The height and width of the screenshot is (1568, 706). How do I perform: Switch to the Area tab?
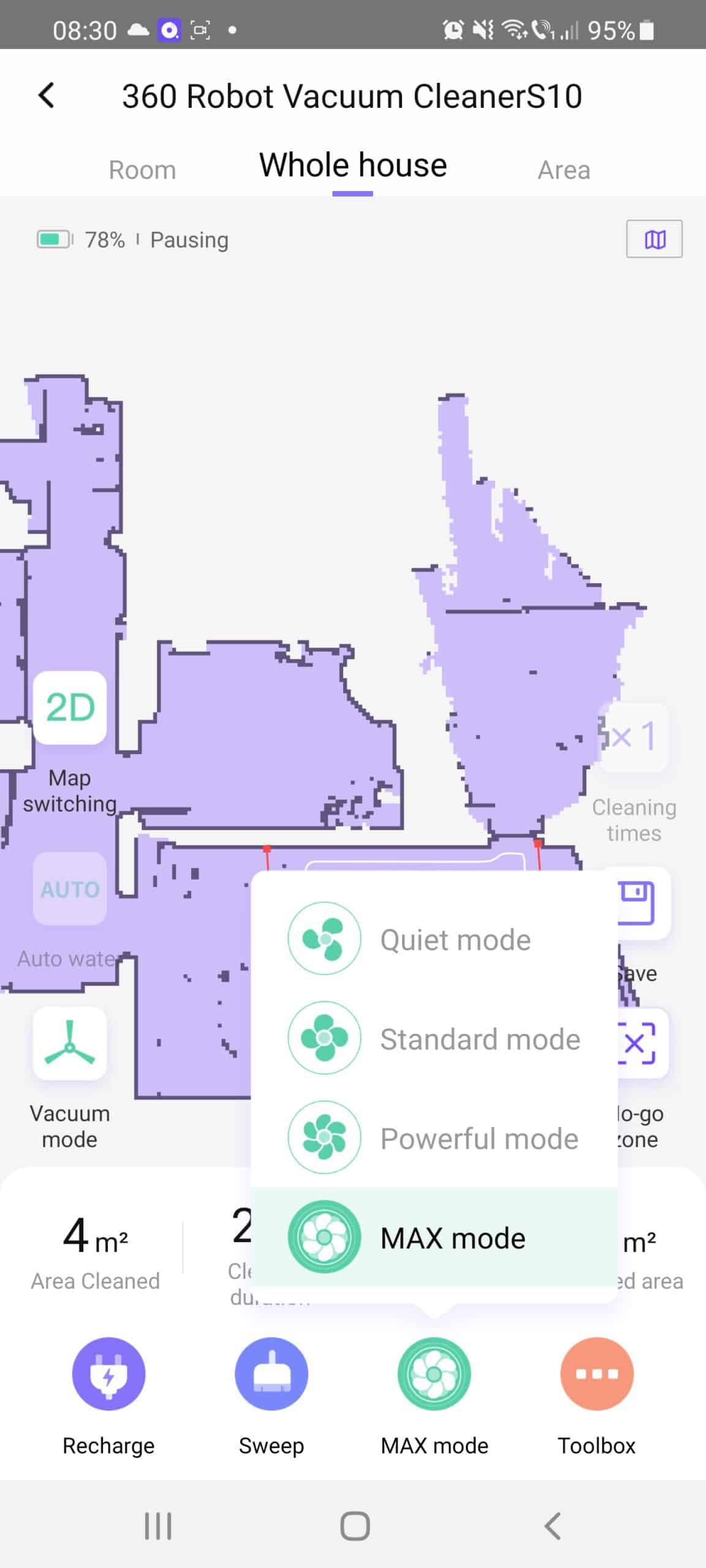(x=563, y=170)
